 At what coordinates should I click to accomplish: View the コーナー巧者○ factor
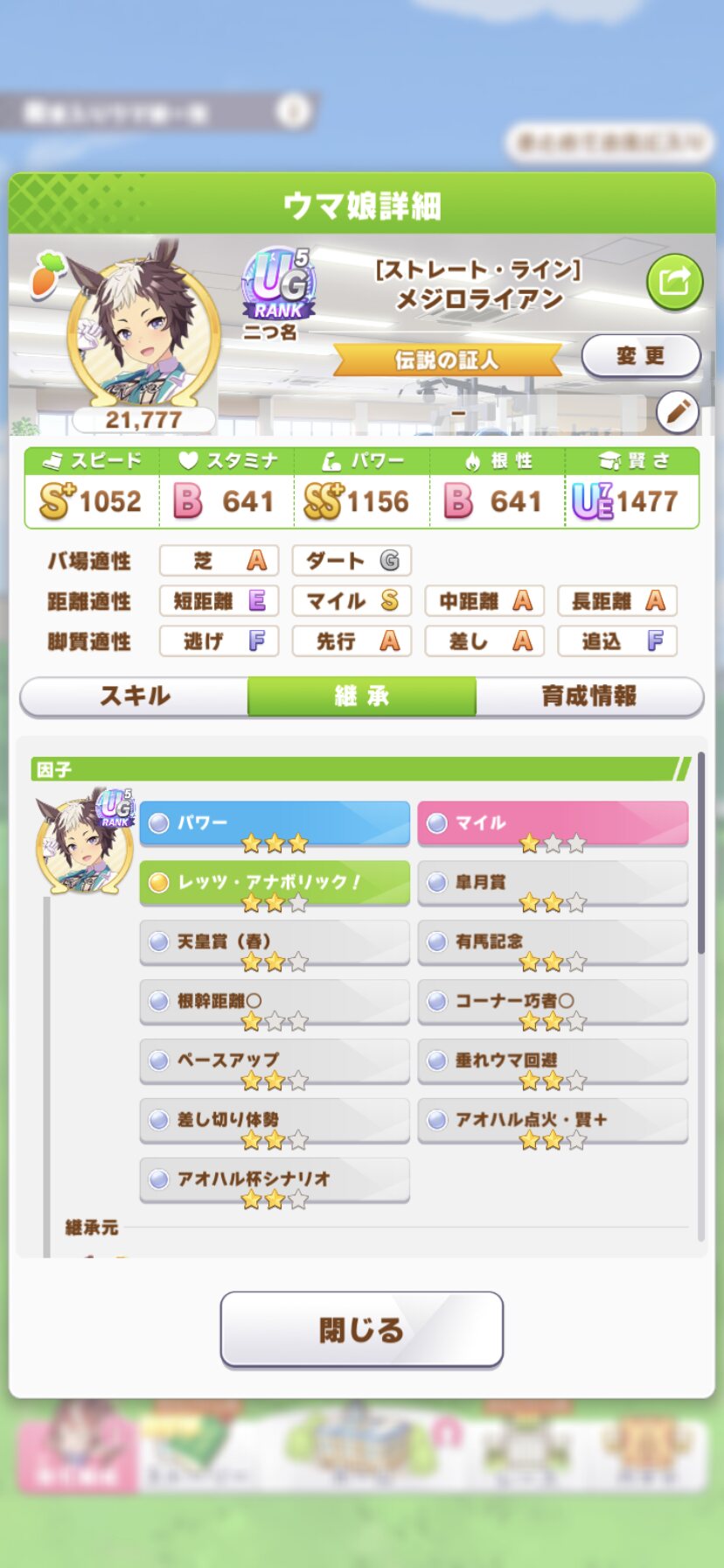553,1001
